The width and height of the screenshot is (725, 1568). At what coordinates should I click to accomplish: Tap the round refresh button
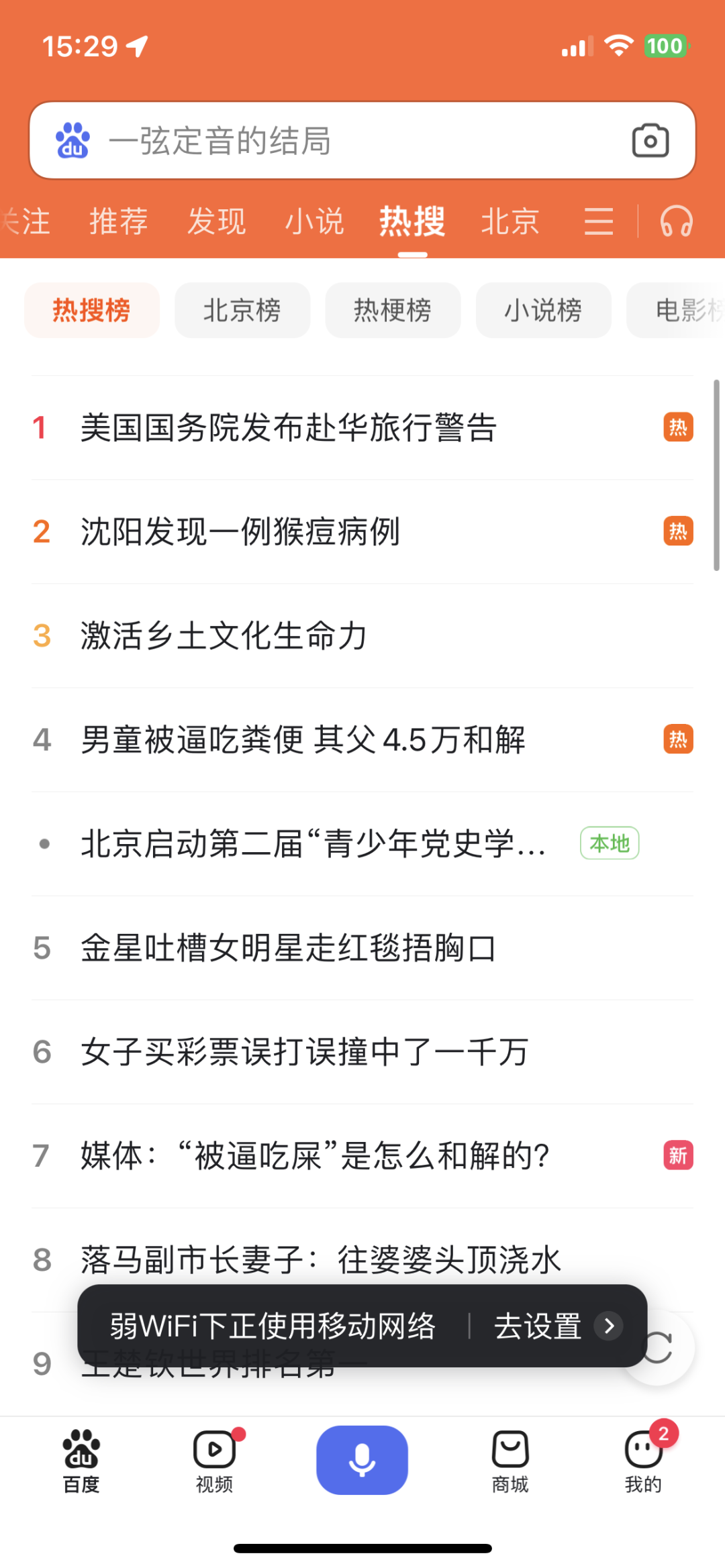[659, 1347]
